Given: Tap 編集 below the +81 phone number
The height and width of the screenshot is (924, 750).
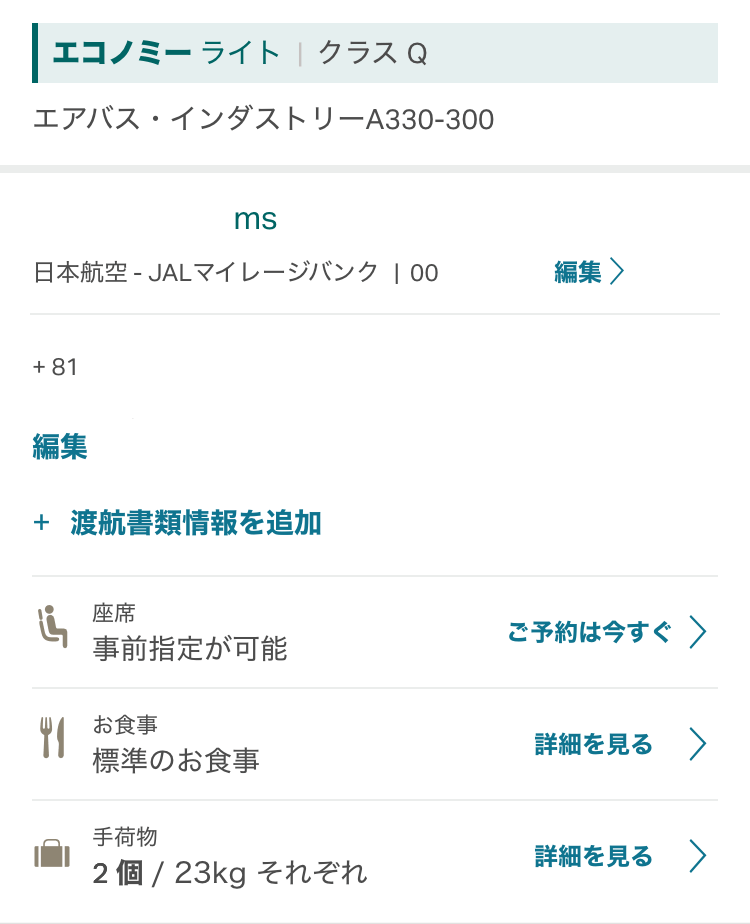Looking at the screenshot, I should [60, 447].
